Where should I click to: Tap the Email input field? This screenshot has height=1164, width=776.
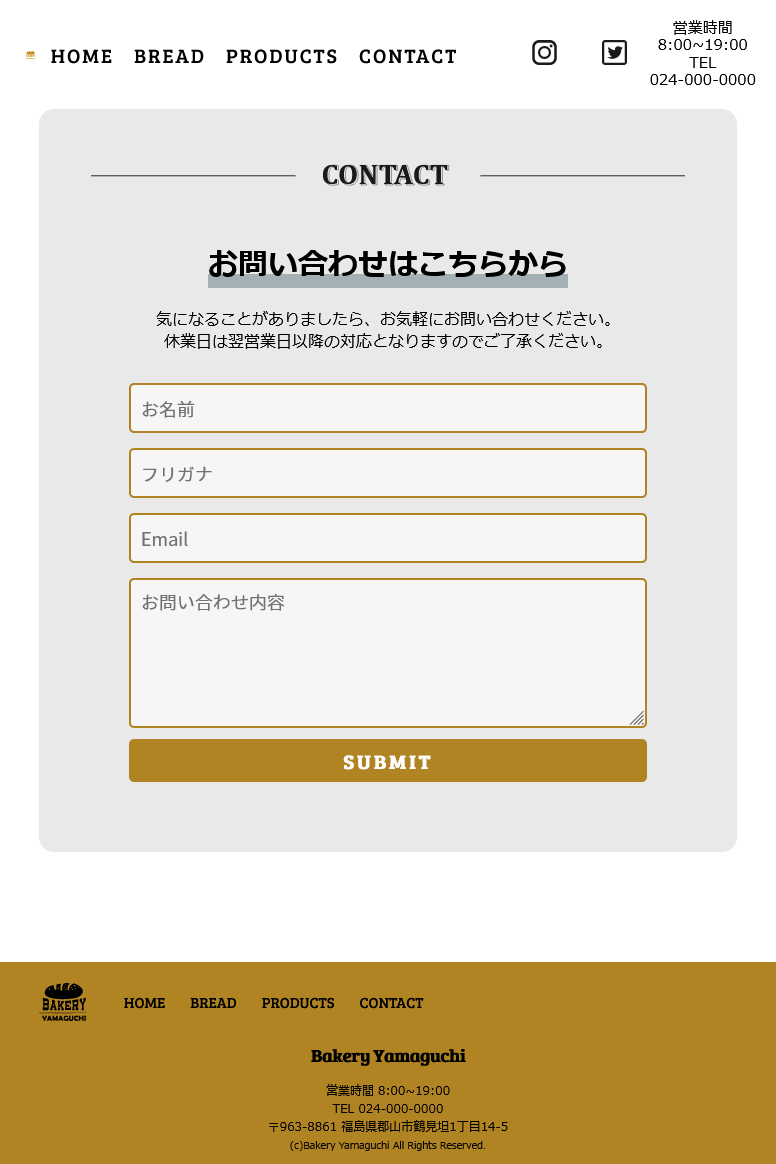[x=388, y=538]
